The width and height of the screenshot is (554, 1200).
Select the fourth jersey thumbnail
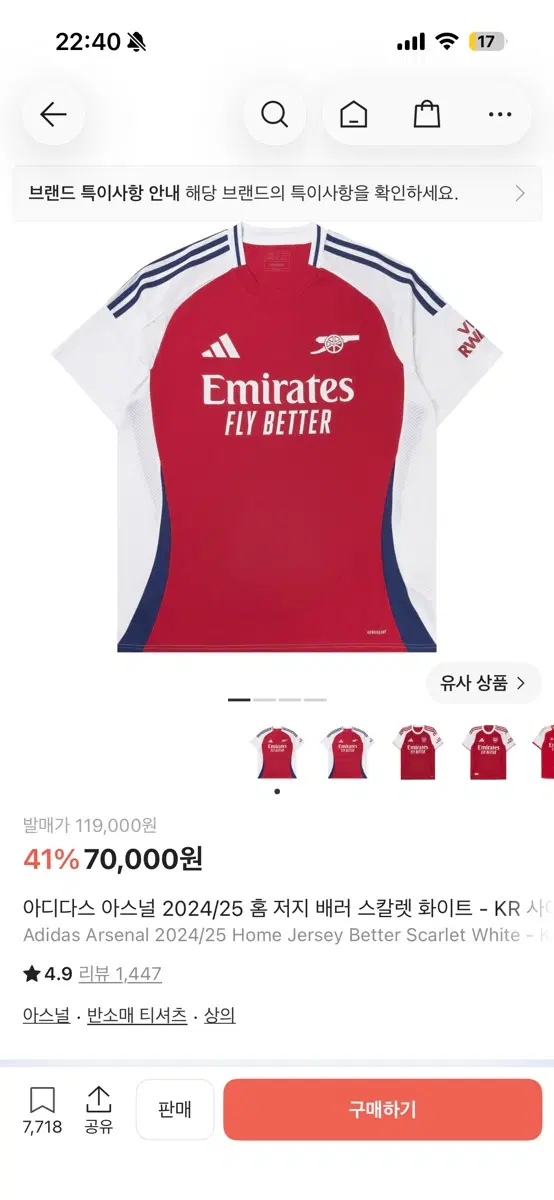488,753
